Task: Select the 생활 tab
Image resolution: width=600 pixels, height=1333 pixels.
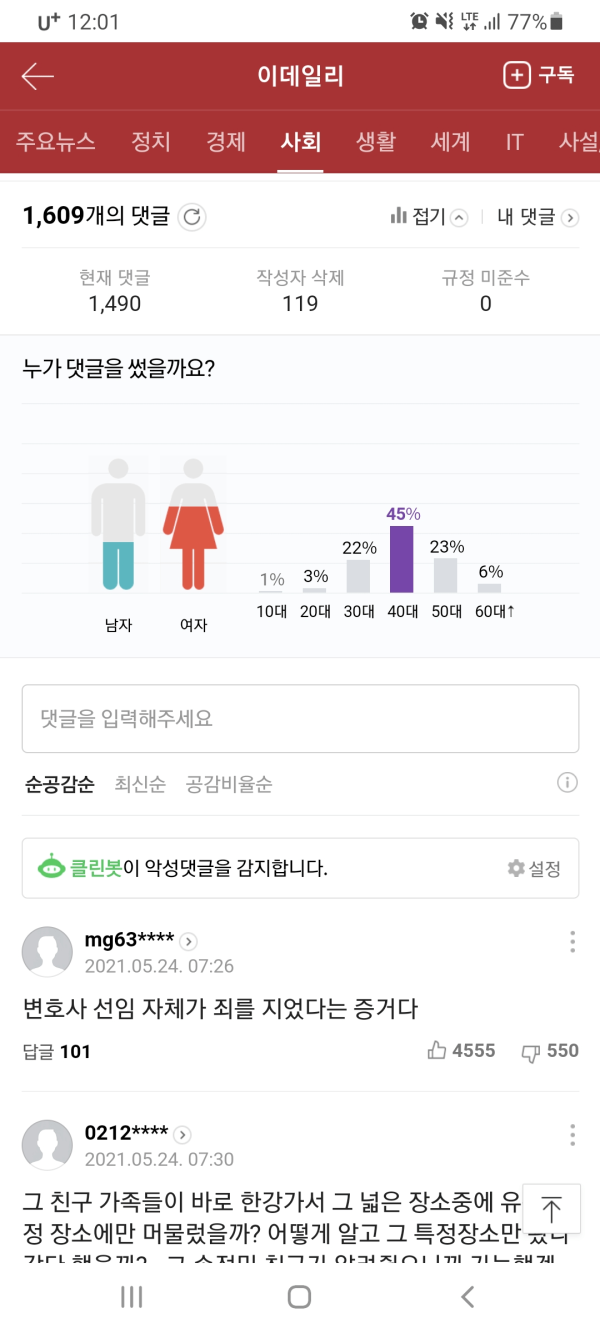Action: (x=376, y=141)
